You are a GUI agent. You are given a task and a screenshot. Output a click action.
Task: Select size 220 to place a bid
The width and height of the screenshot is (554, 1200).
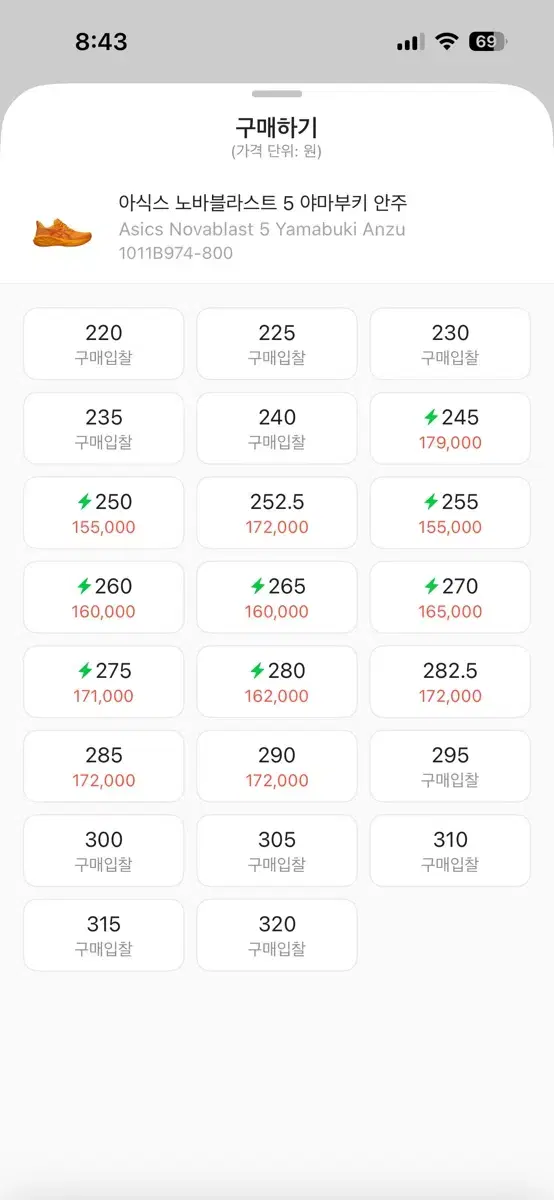tap(104, 344)
